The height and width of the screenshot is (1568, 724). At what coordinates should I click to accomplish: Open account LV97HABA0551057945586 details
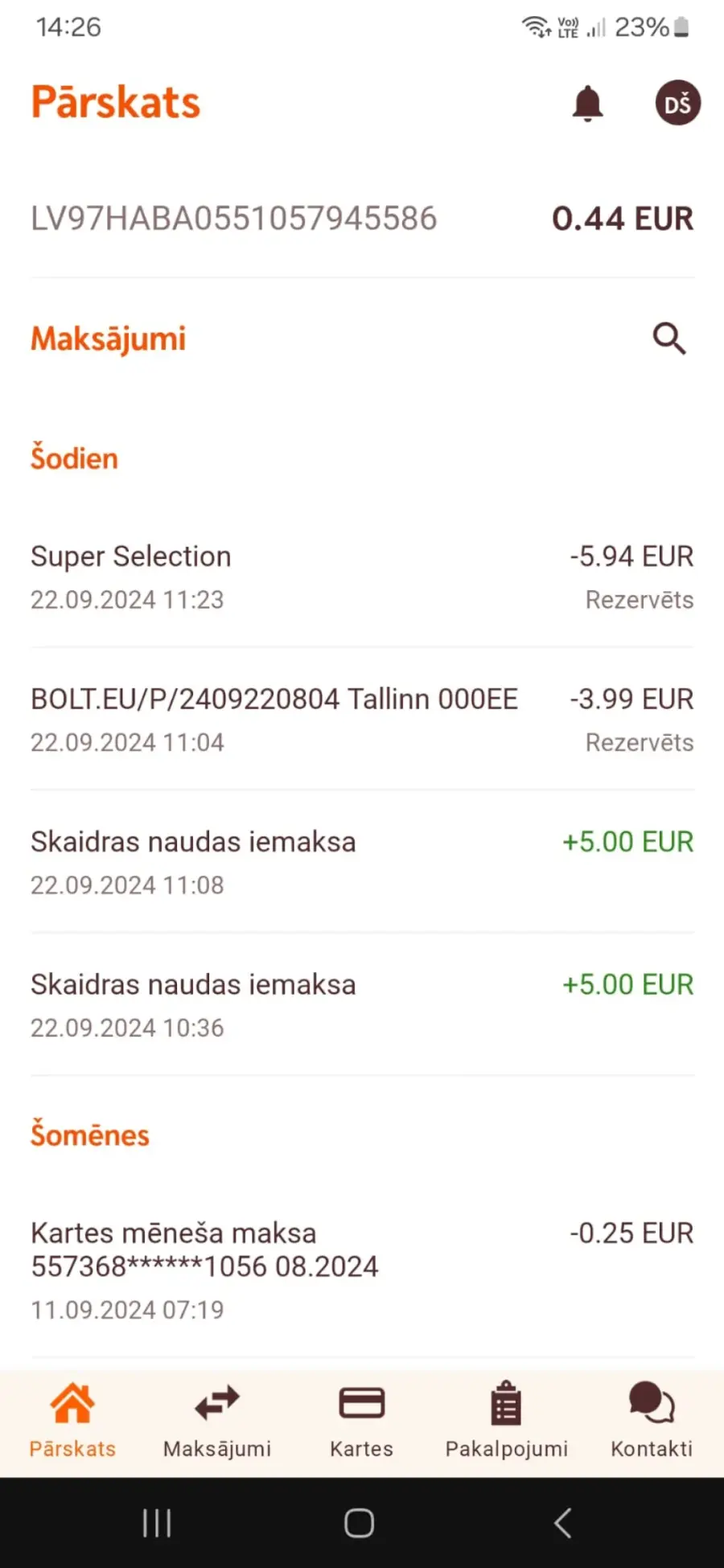(362, 219)
